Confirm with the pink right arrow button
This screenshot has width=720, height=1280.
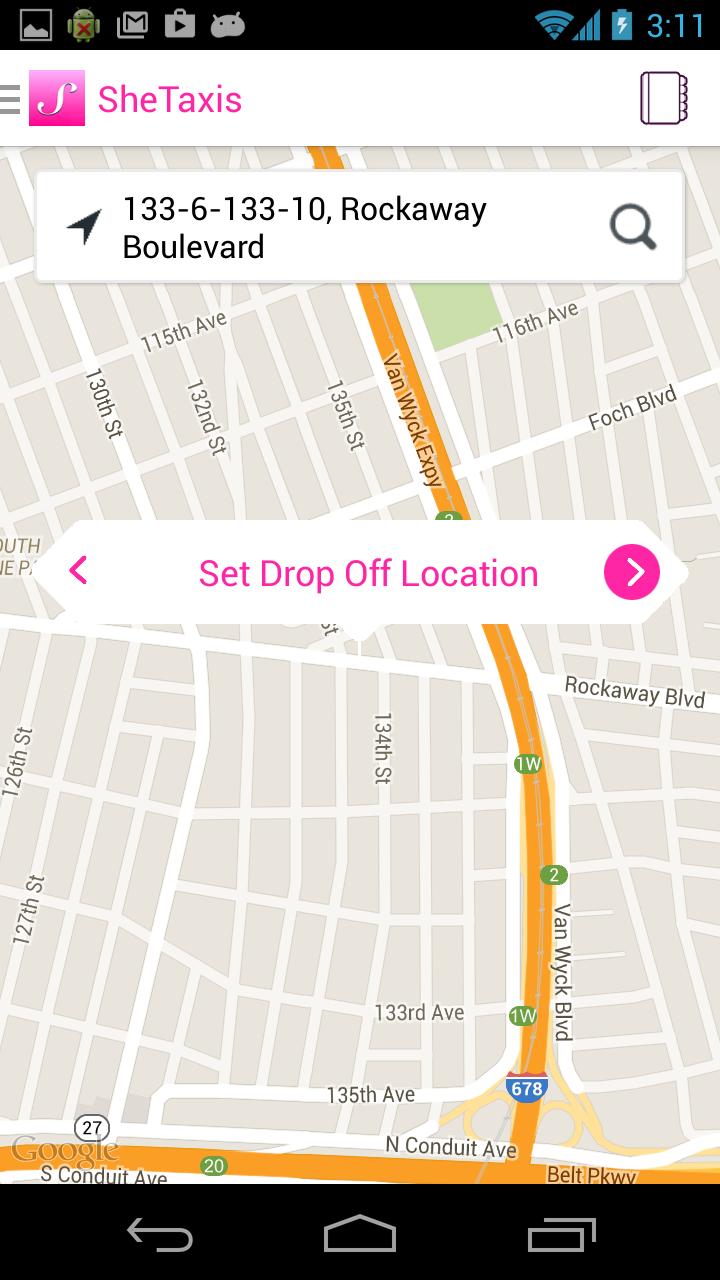click(x=632, y=572)
